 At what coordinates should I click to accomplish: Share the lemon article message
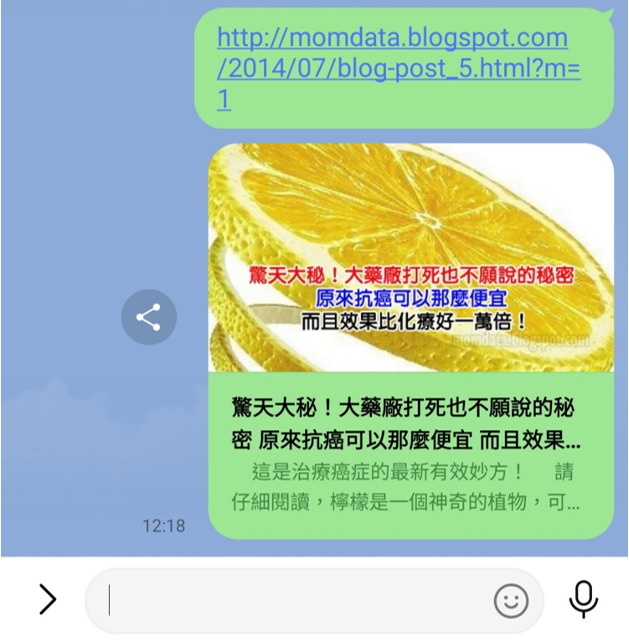point(148,318)
